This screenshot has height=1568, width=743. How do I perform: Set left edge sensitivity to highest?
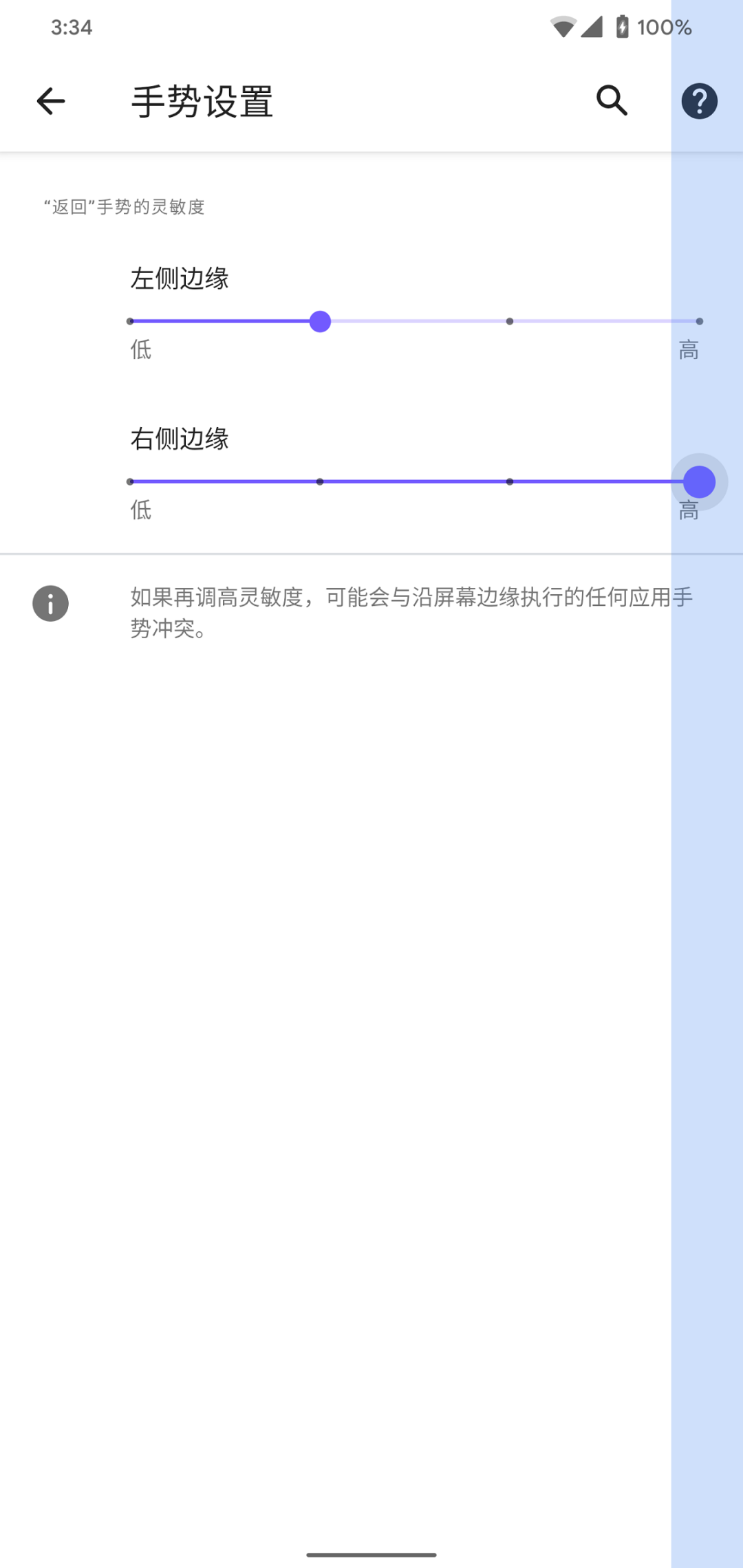(699, 321)
